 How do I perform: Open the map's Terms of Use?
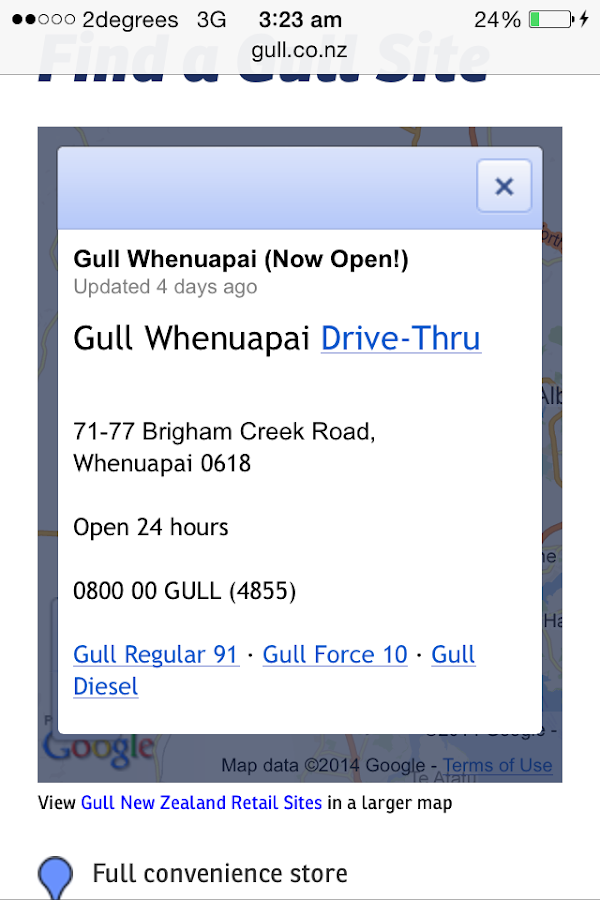coord(497,765)
